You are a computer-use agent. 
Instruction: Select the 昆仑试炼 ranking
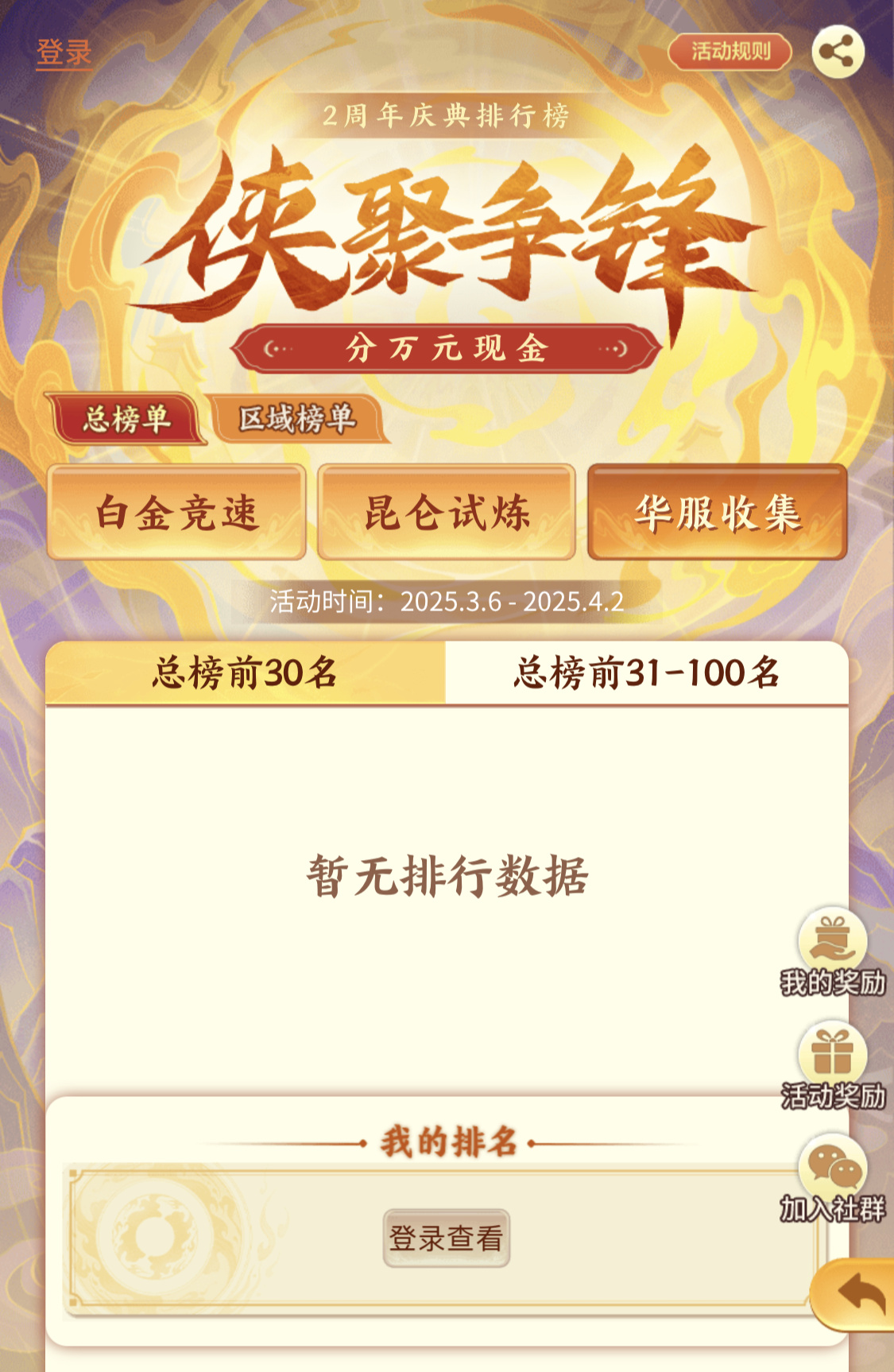(x=447, y=512)
